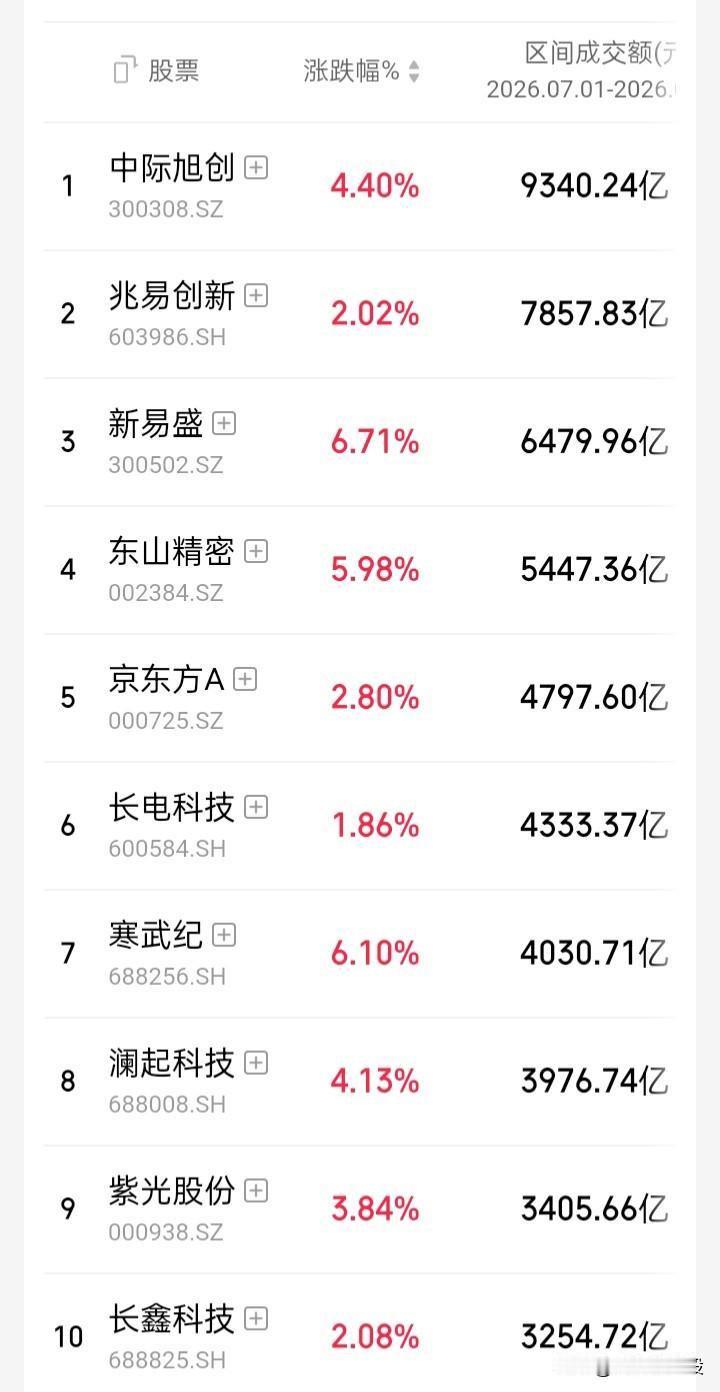Image resolution: width=720 pixels, height=1392 pixels.
Task: Open the 寒武纪 stock row
Action: (x=359, y=954)
